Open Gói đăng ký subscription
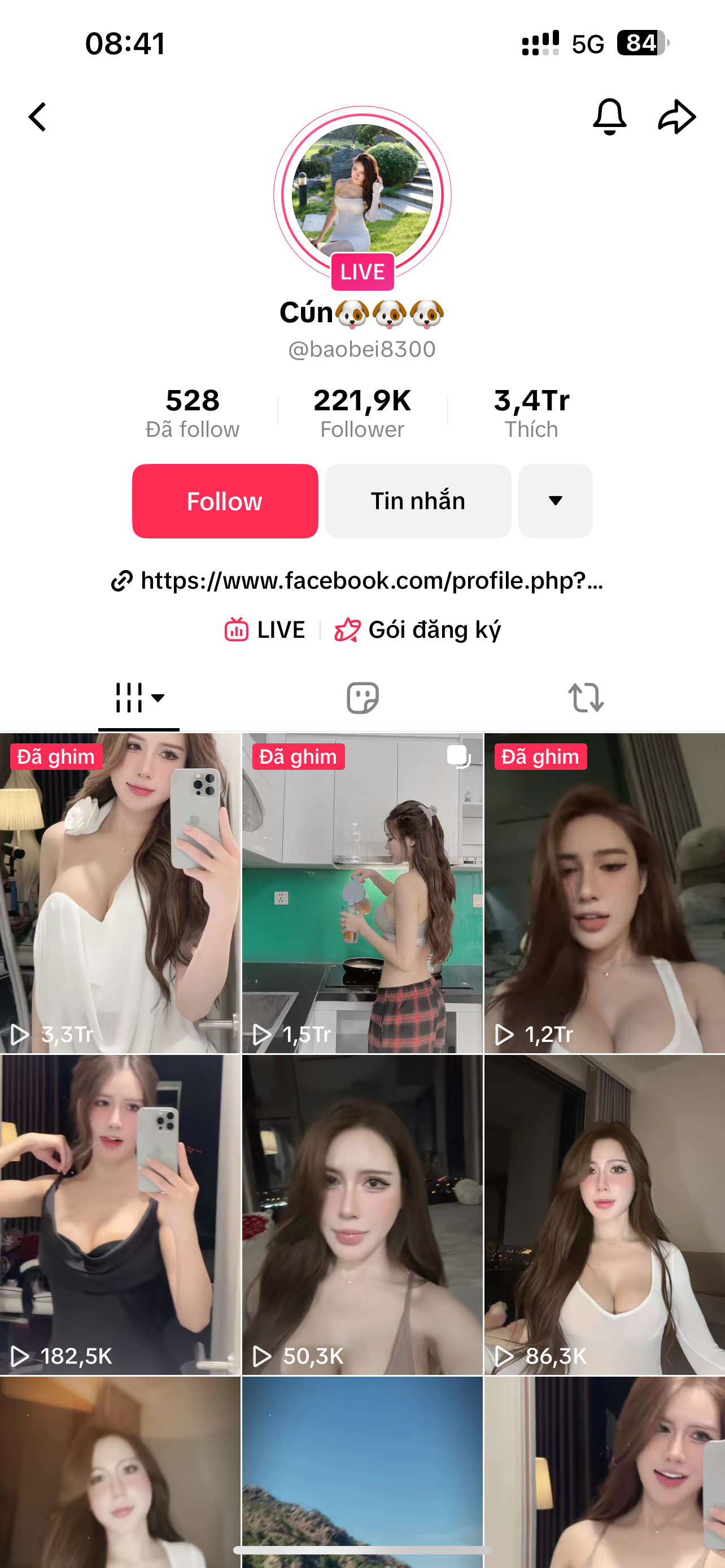This screenshot has width=725, height=1568. click(419, 629)
